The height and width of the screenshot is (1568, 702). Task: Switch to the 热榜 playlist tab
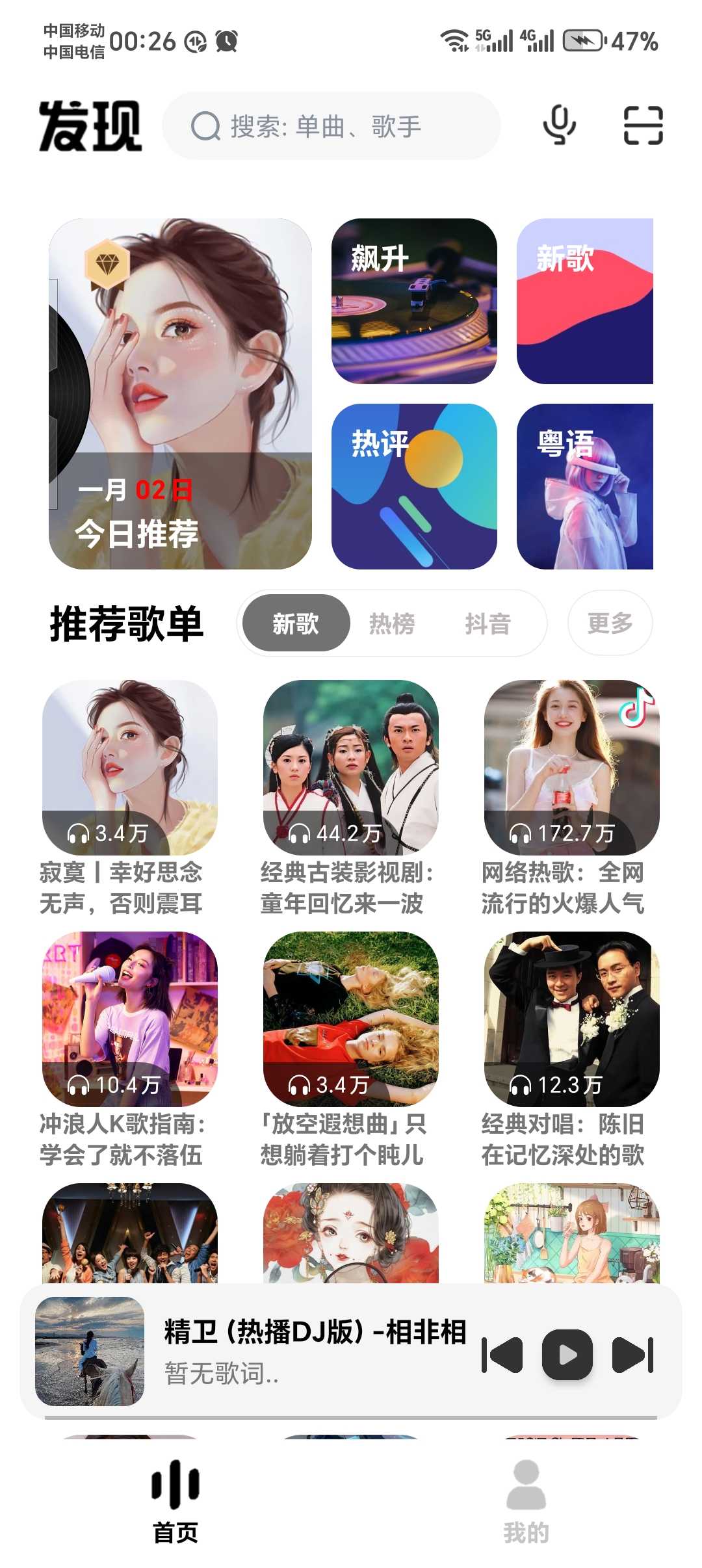pos(392,623)
